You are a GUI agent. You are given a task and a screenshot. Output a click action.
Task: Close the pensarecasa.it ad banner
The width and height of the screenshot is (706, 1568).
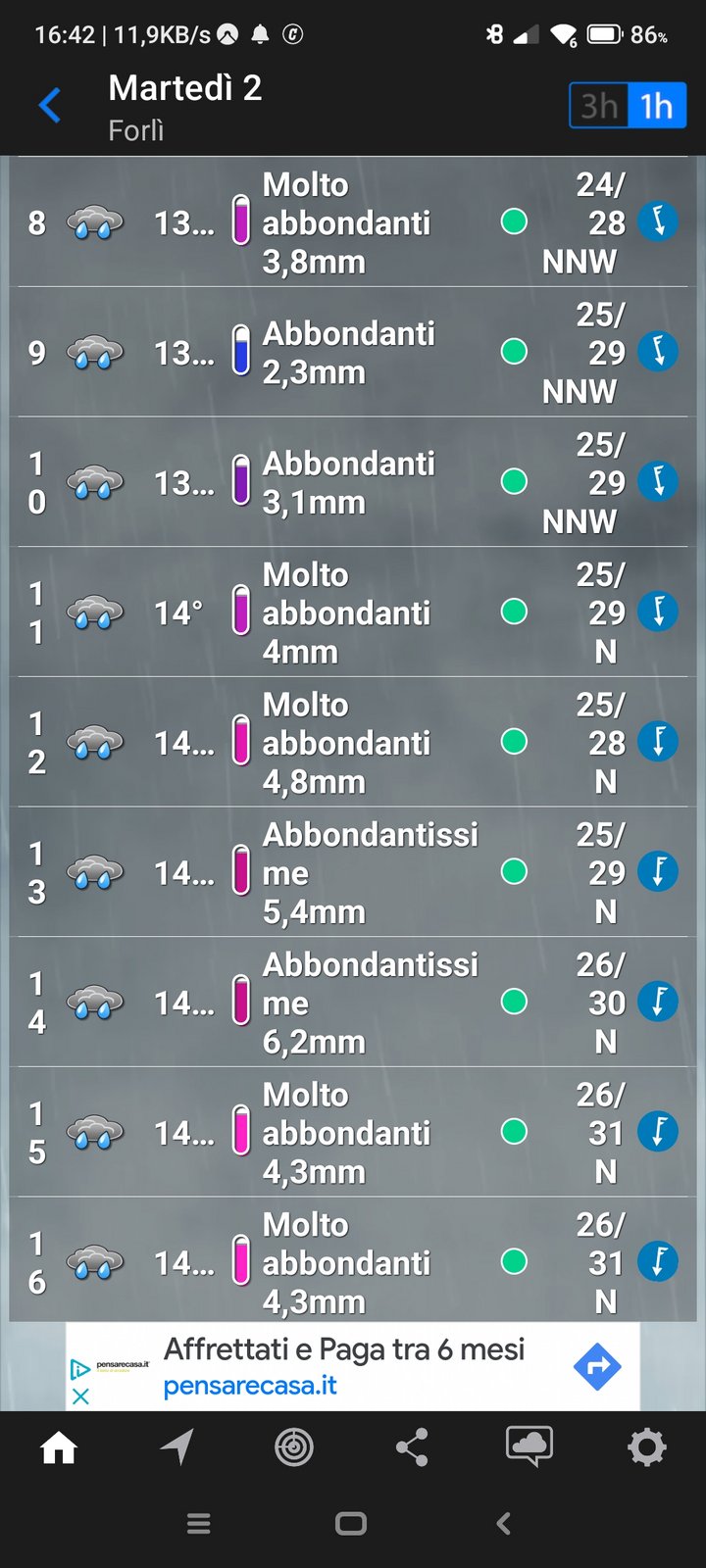coord(80,1396)
